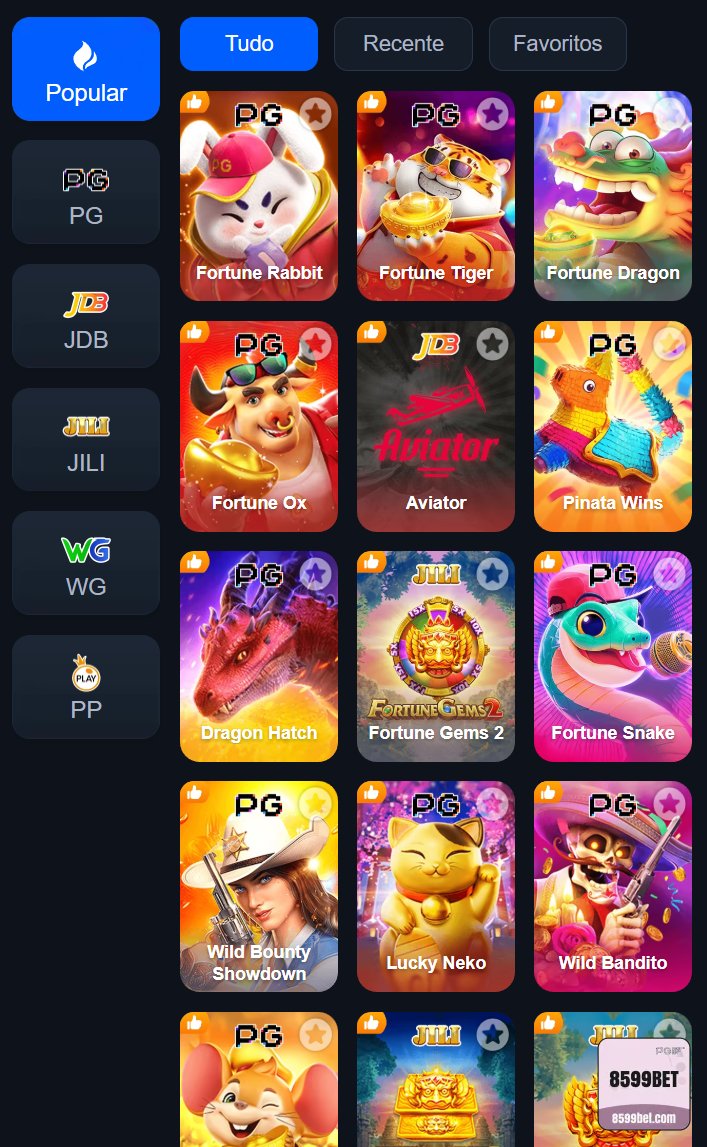Mark Fortune Snake as favorite

pos(670,574)
